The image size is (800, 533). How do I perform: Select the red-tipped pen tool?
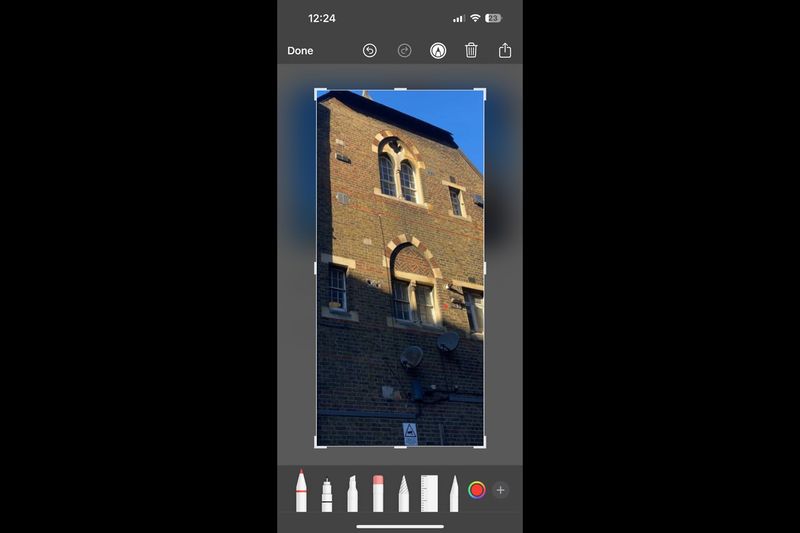click(301, 491)
